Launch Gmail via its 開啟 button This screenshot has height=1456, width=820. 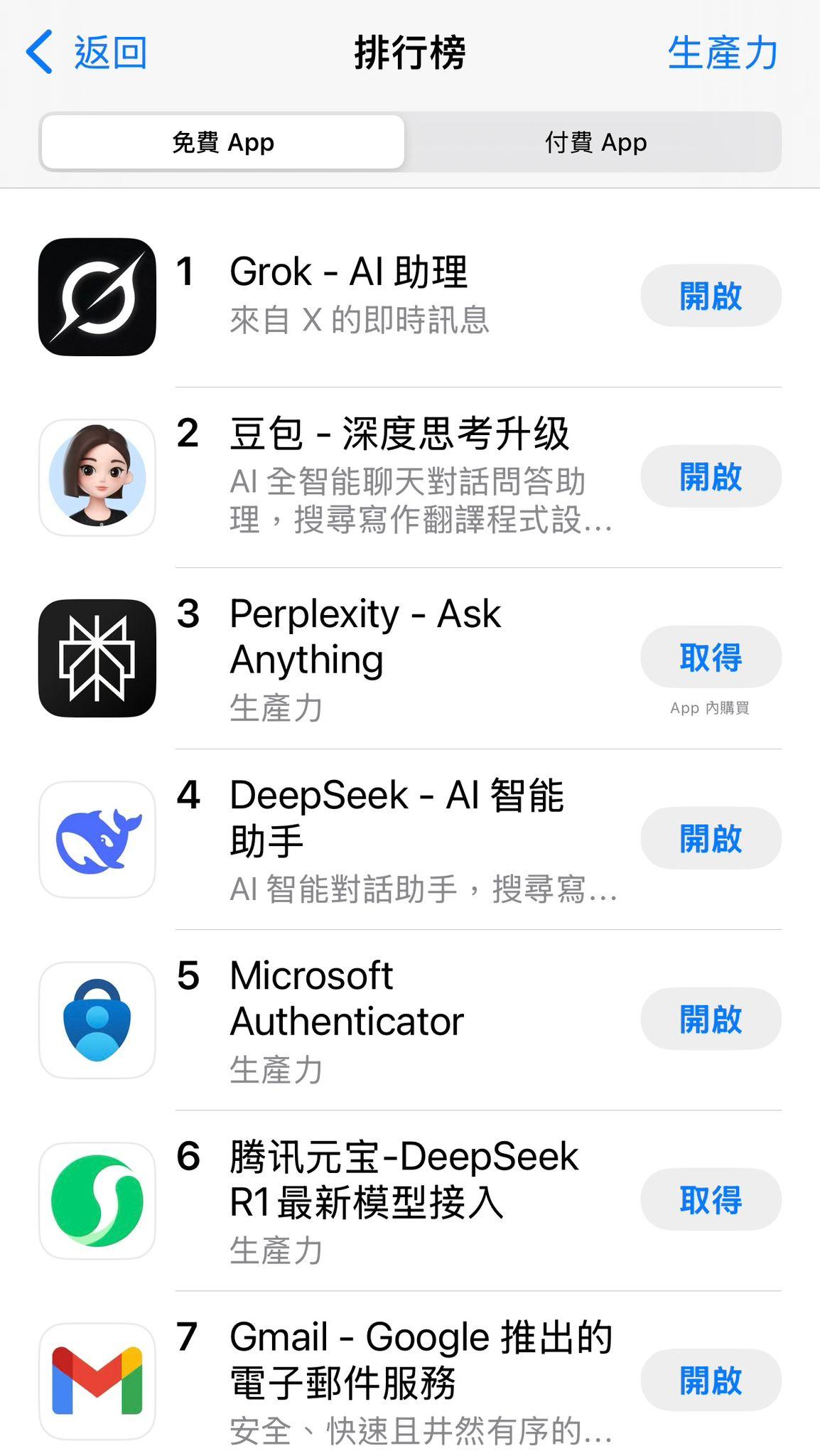point(711,1380)
